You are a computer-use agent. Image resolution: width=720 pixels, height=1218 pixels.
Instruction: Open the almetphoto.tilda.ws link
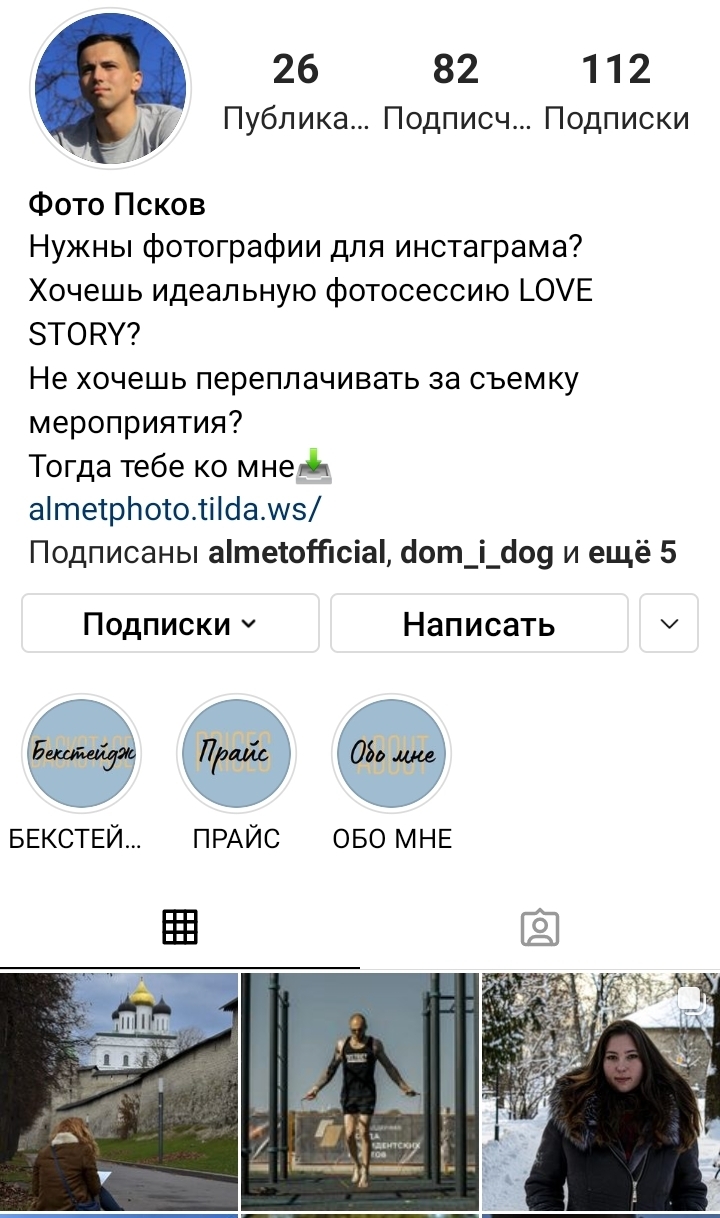(175, 509)
